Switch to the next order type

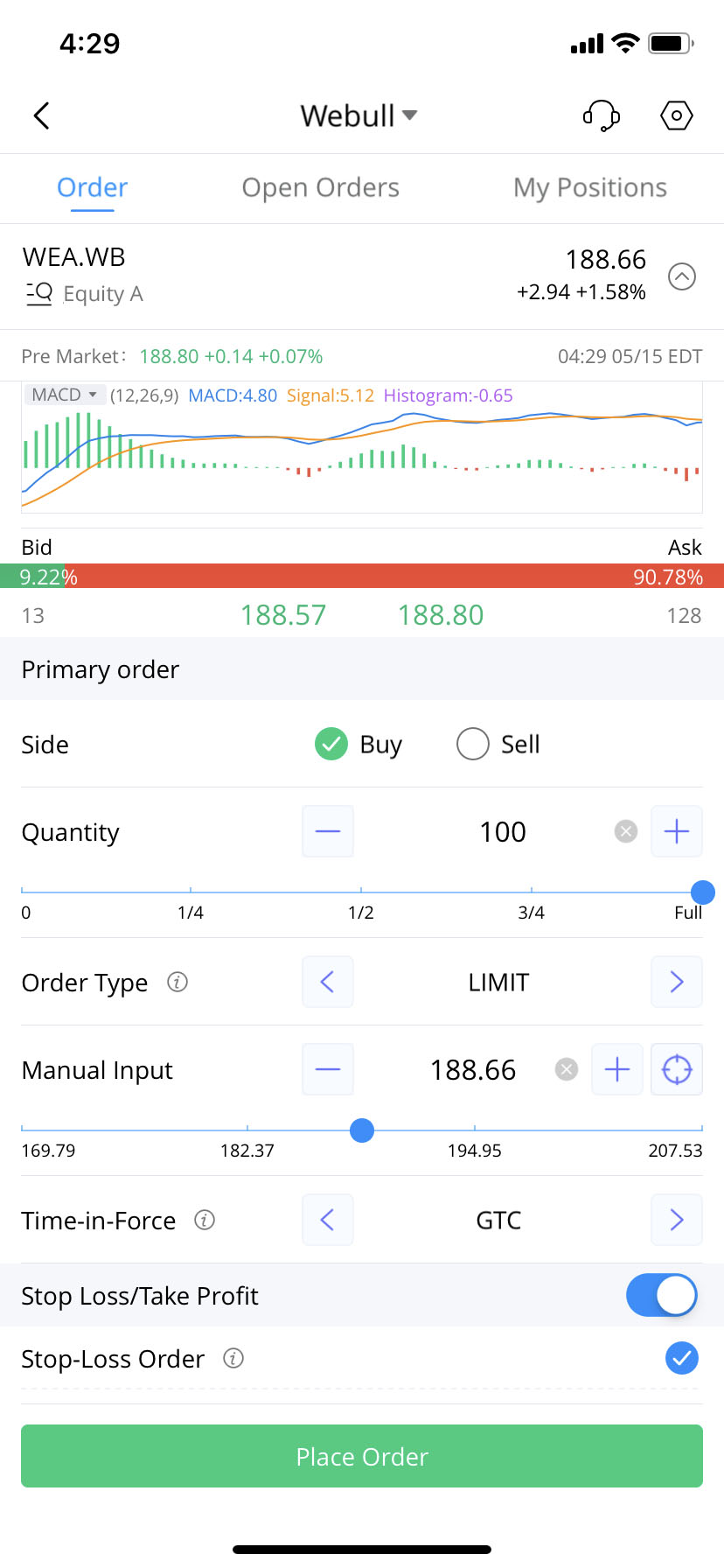pyautogui.click(x=677, y=982)
